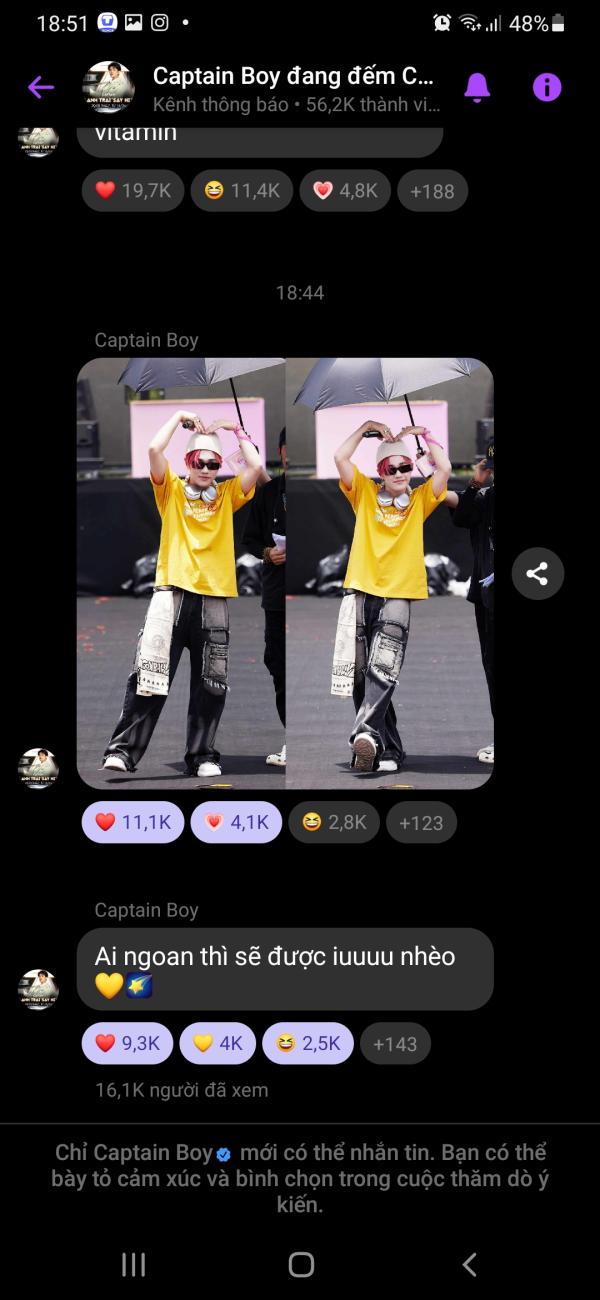
Task: Tap the 4K yellow heart reaction
Action: [x=218, y=1043]
